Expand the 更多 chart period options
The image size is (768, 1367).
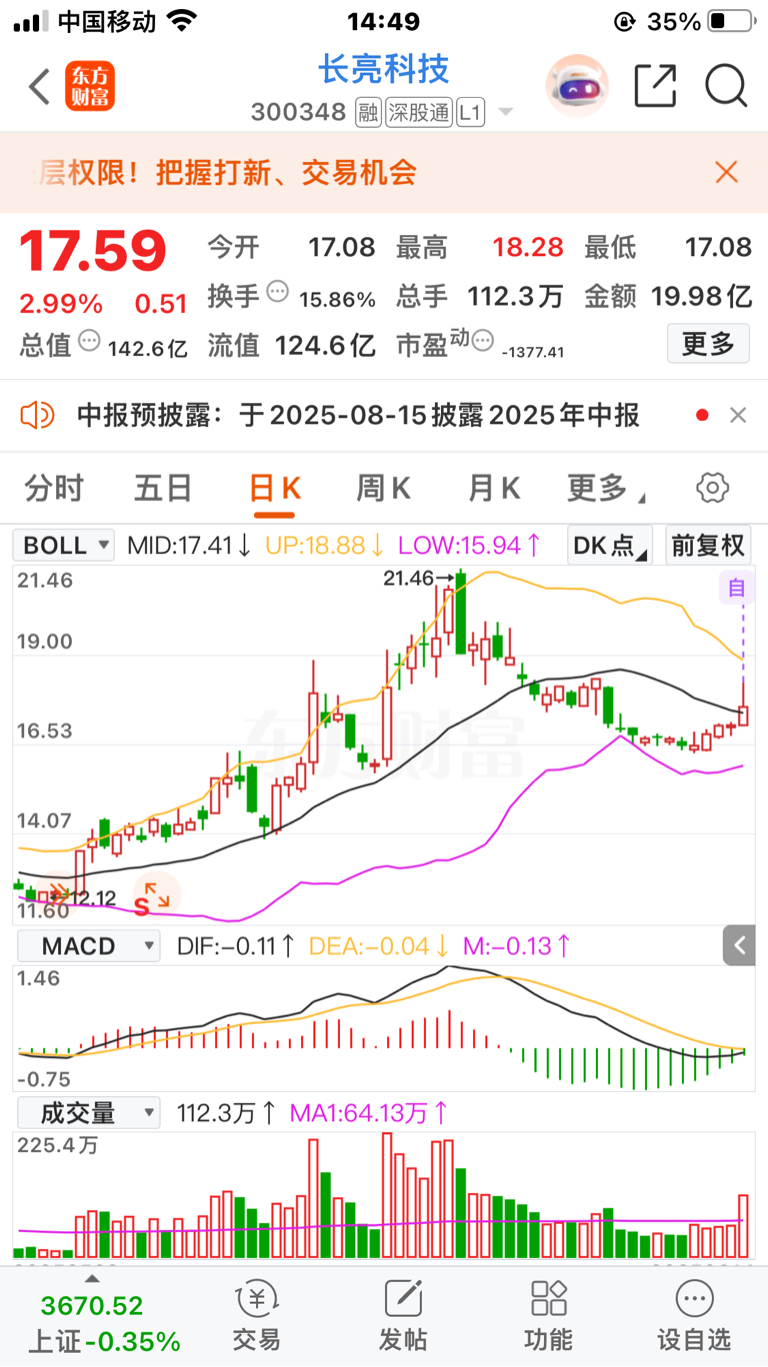[606, 489]
